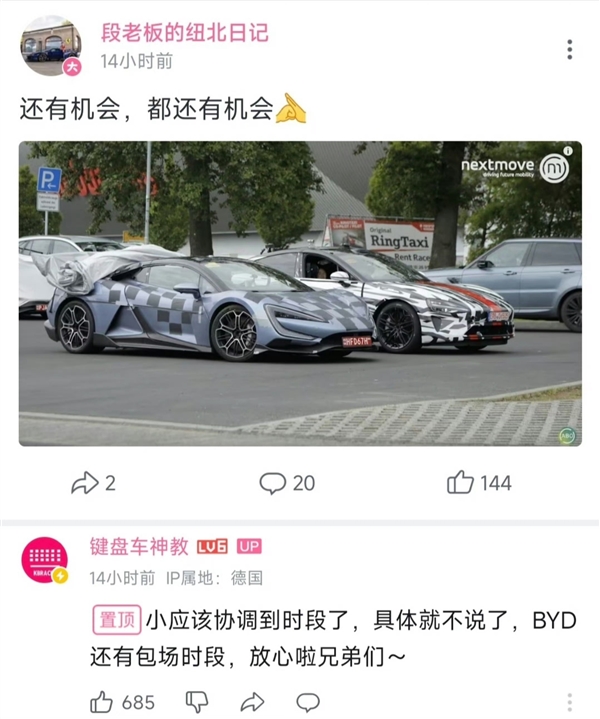This screenshot has width=600, height=719.
Task: Reply to the pinned comment by 键盘车神教
Action: click(x=307, y=701)
